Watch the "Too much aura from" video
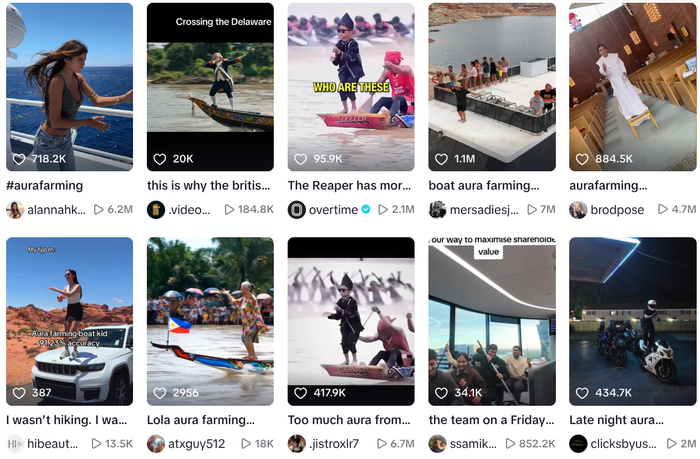The height and width of the screenshot is (459, 700). coord(351,321)
